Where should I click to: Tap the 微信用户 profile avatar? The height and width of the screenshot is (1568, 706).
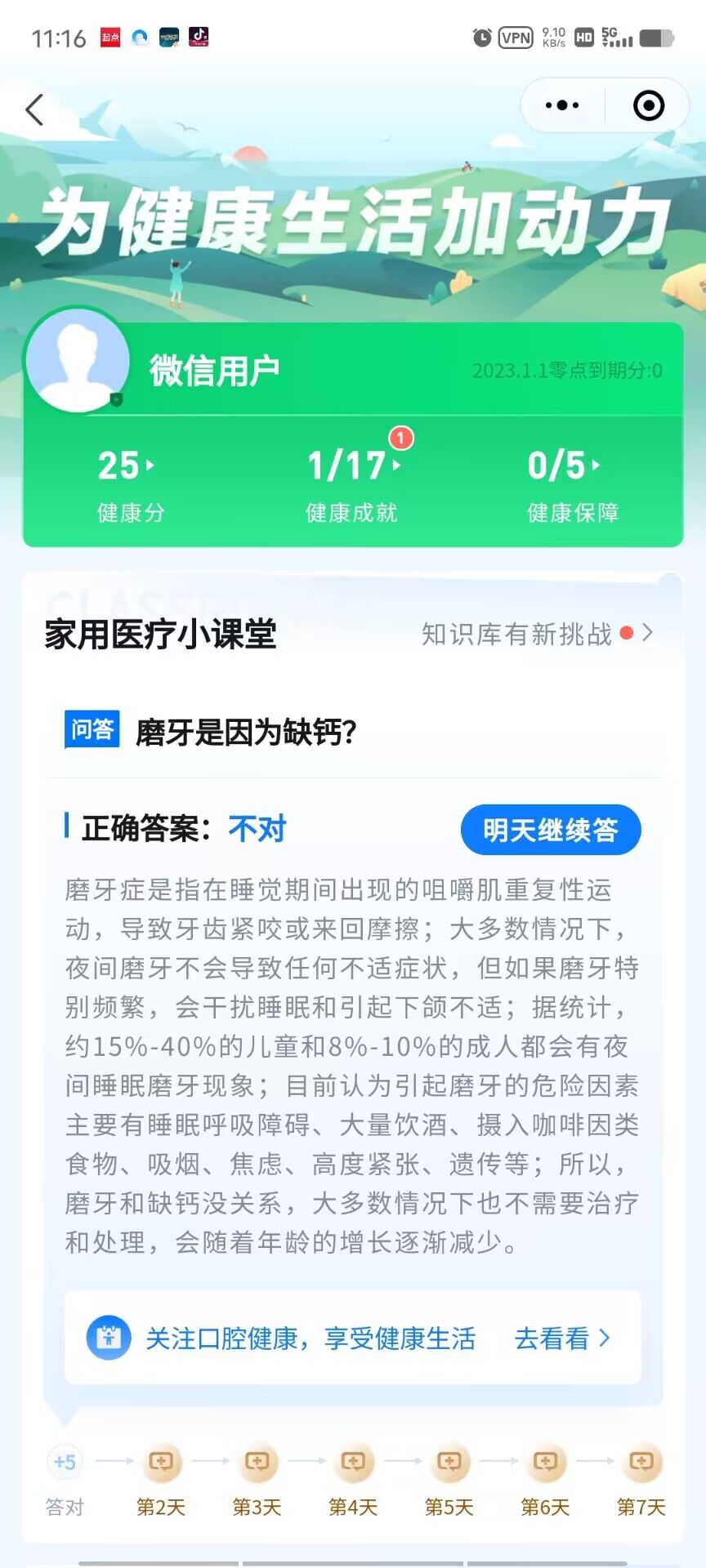77,361
